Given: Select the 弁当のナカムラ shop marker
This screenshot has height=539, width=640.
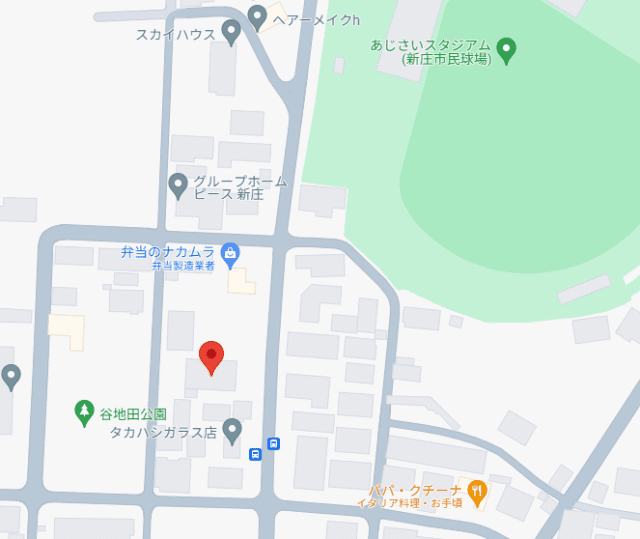Looking at the screenshot, I should click(x=231, y=253).
